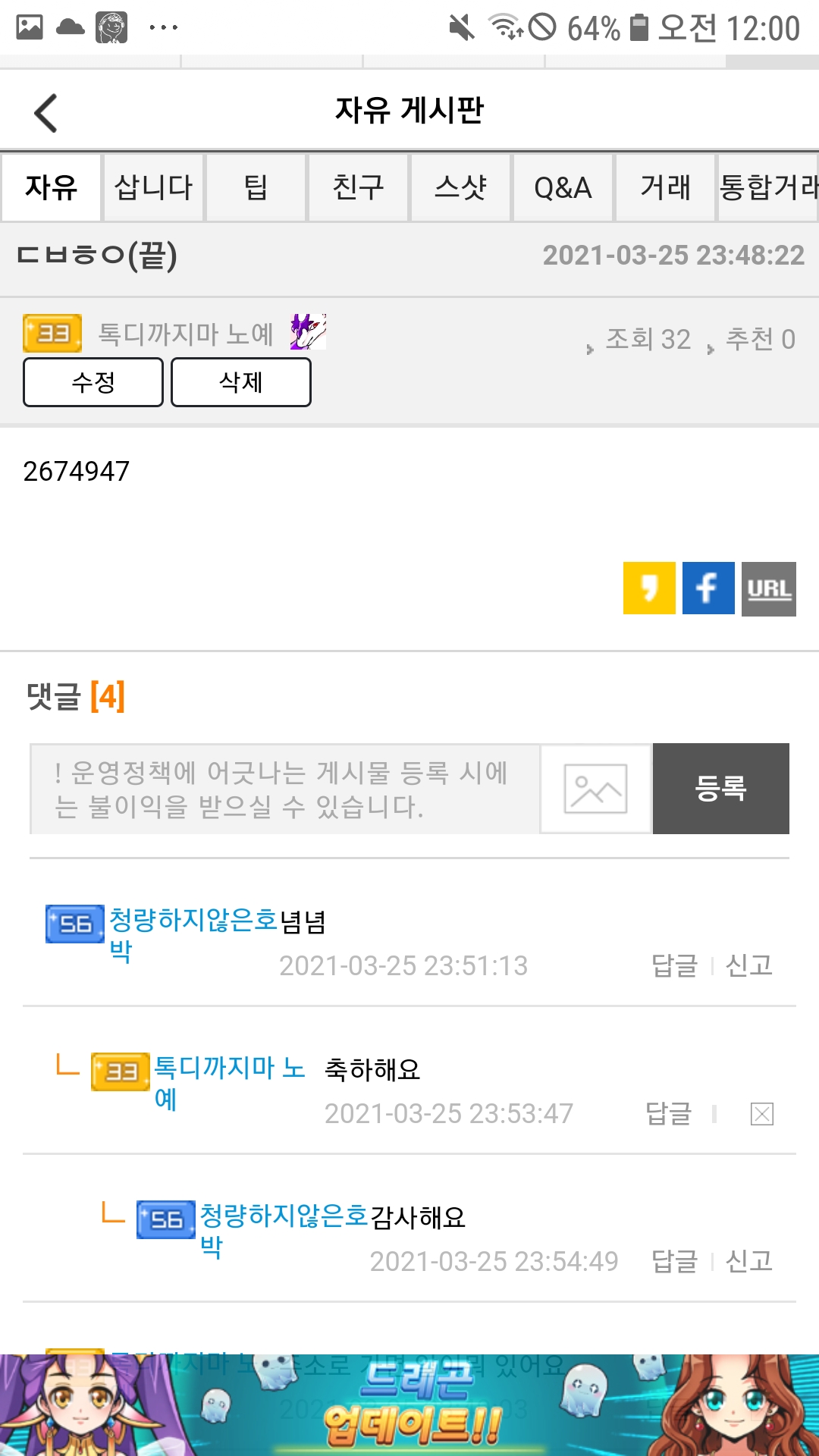This screenshot has height=1456, width=819.
Task: Tap 수정 to edit the post
Action: point(93,382)
